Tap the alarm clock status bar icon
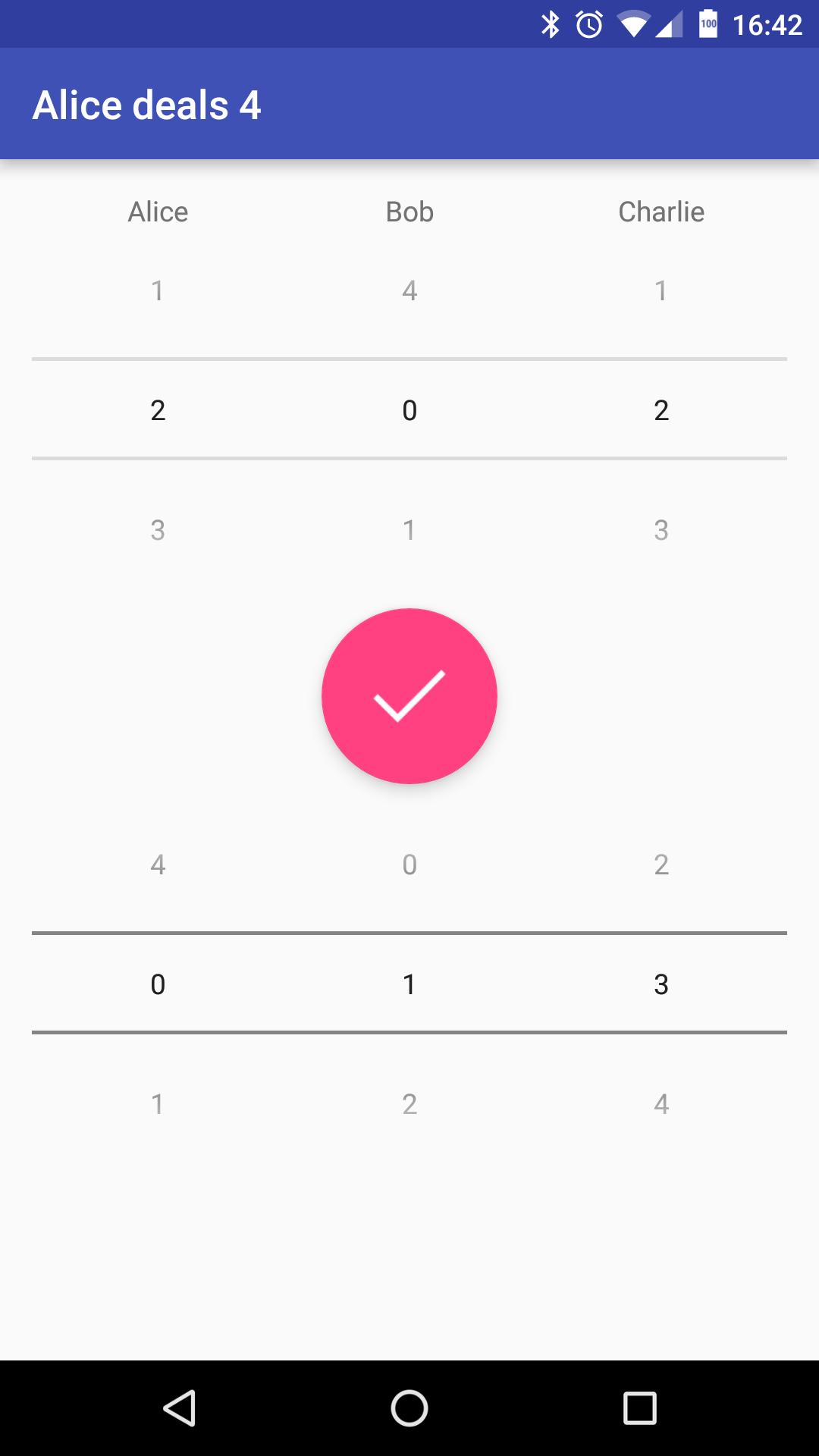The image size is (819, 1456). coord(589,25)
